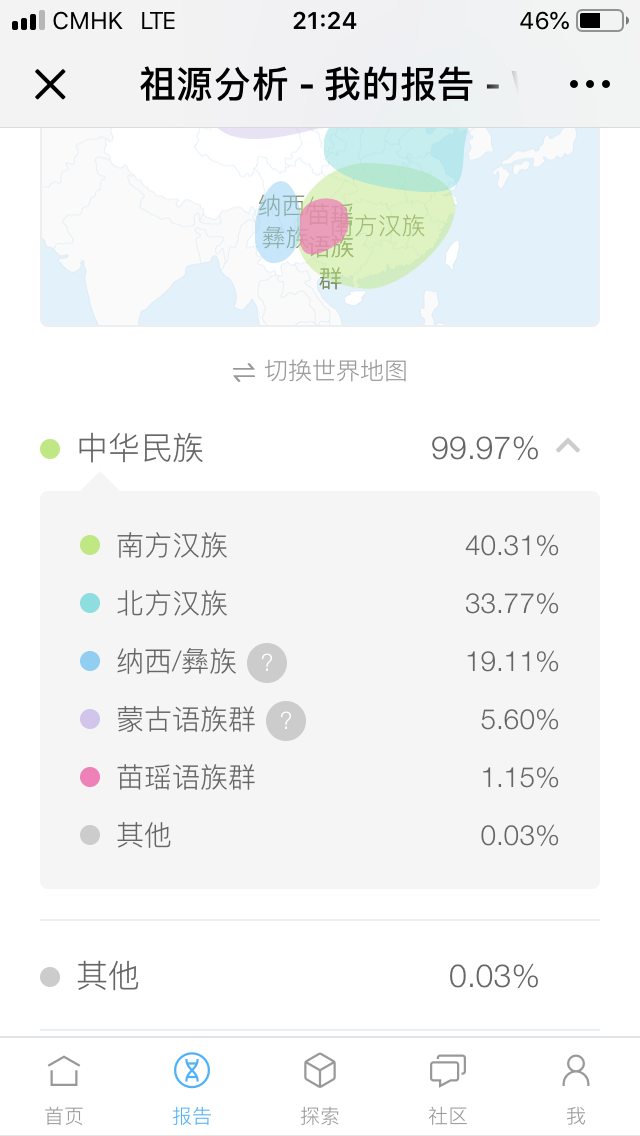Go to the 首页 tab
Image resolution: width=640 pixels, height=1136 pixels.
pyautogui.click(x=64, y=1090)
